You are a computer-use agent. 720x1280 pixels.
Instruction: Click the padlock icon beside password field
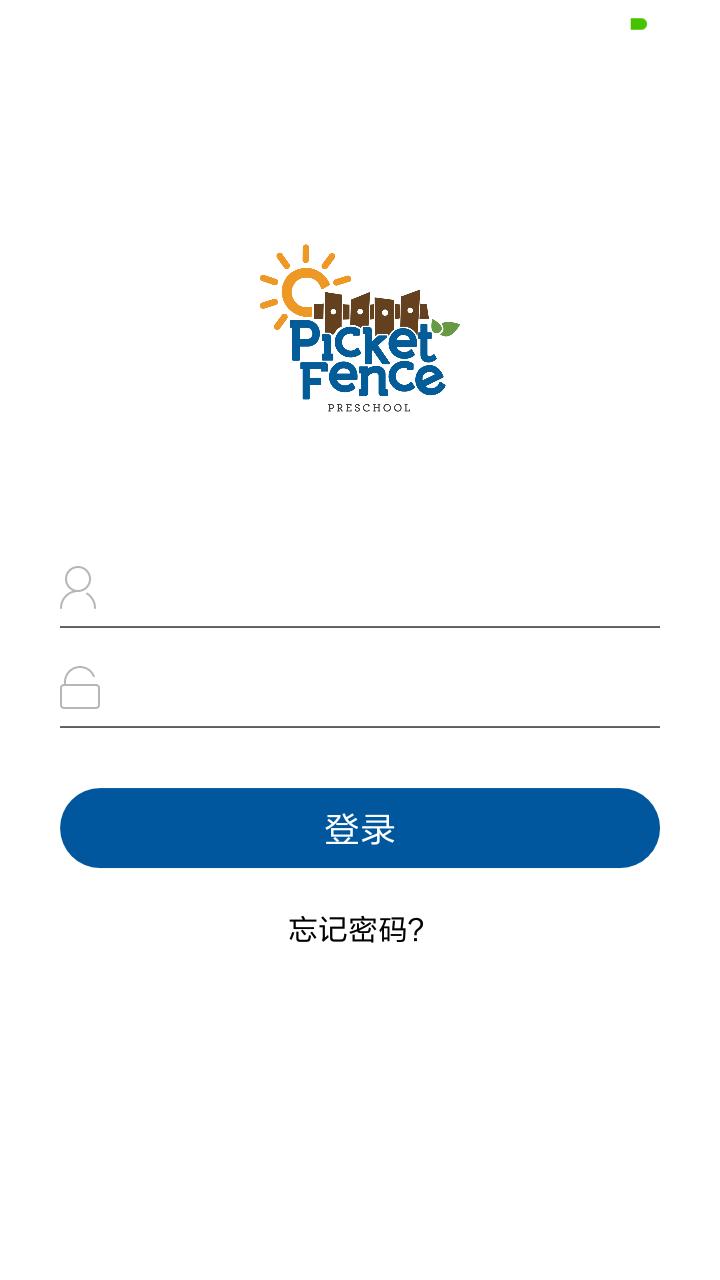80,688
